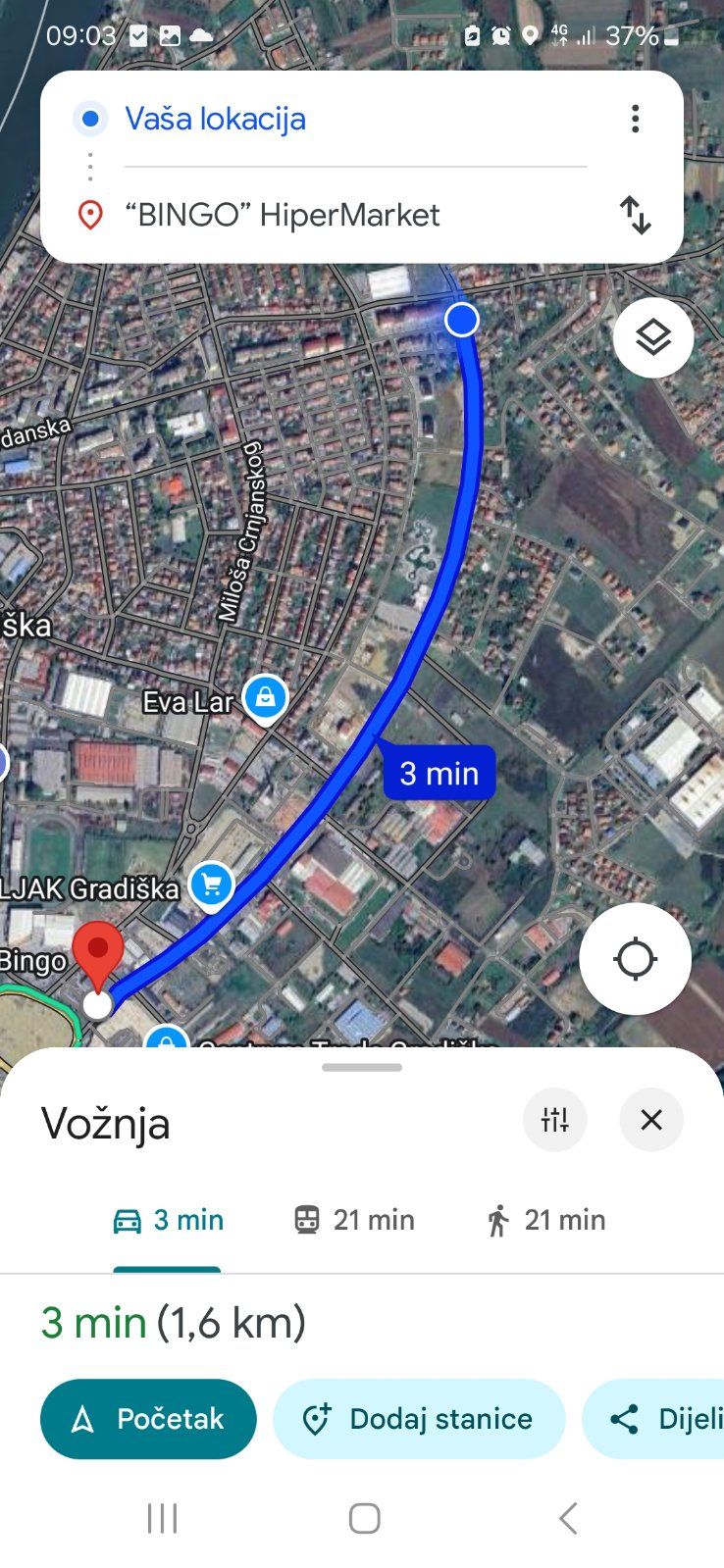Go back using system back button
This screenshot has height=1568, width=724.
[x=568, y=1518]
